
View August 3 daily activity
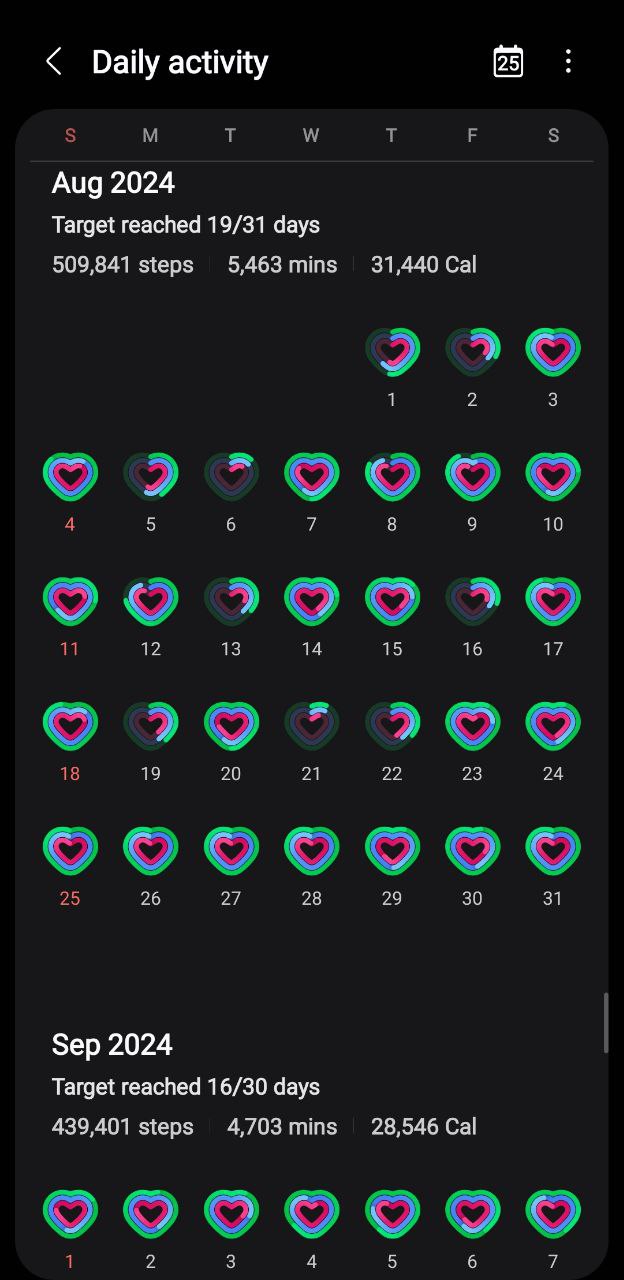553,352
